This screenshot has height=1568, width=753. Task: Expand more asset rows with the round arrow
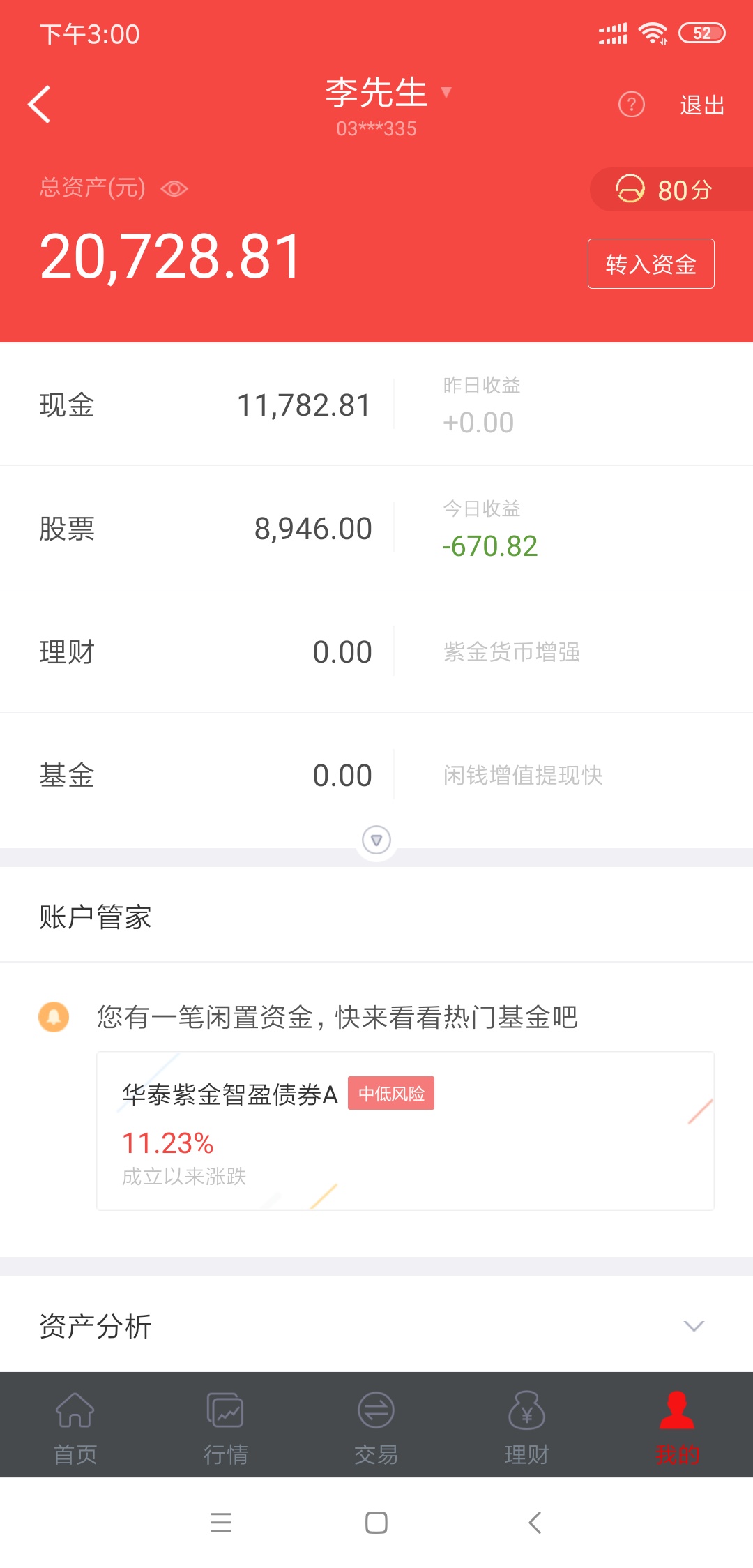(376, 840)
